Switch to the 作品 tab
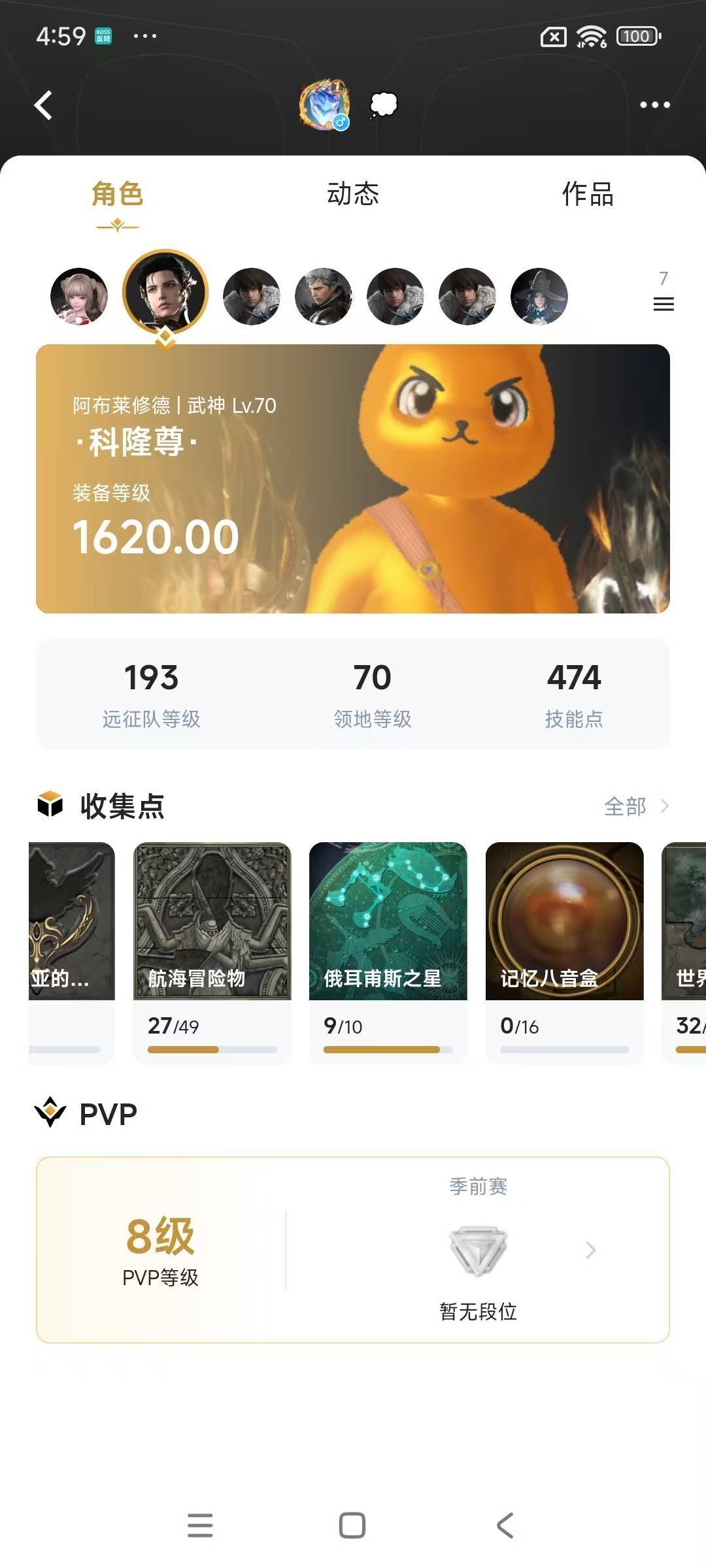This screenshot has height=1568, width=706. click(x=588, y=194)
